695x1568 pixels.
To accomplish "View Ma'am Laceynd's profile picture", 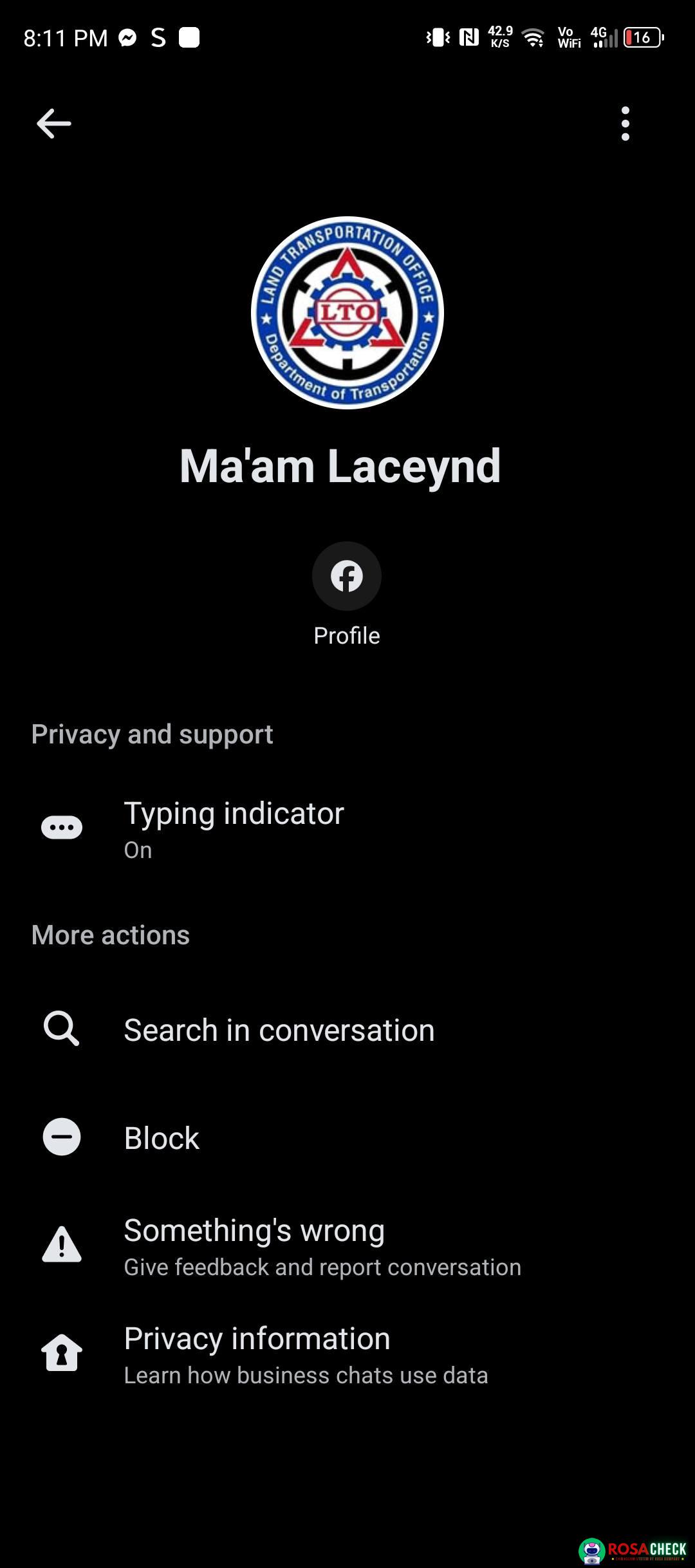I will (x=347, y=313).
